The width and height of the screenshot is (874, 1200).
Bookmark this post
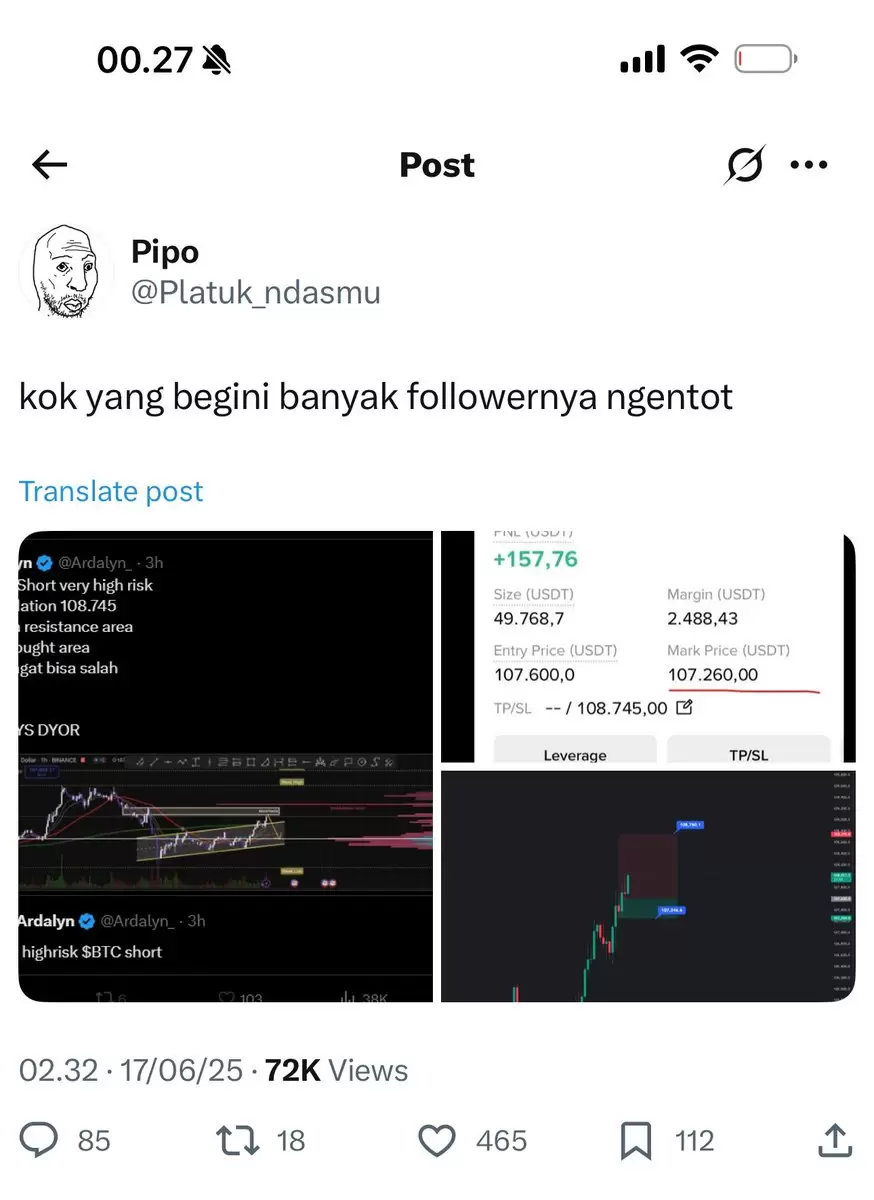coord(636,1140)
